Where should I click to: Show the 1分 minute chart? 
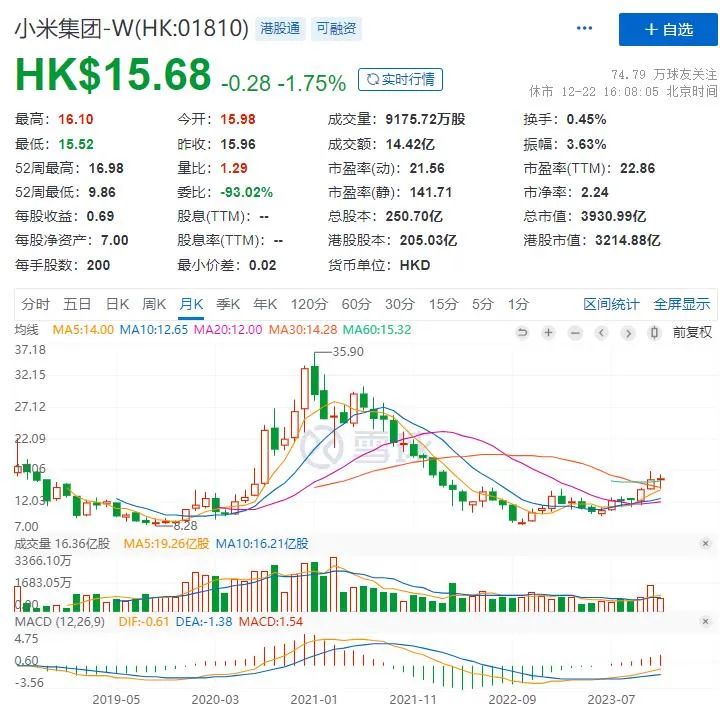[517, 304]
